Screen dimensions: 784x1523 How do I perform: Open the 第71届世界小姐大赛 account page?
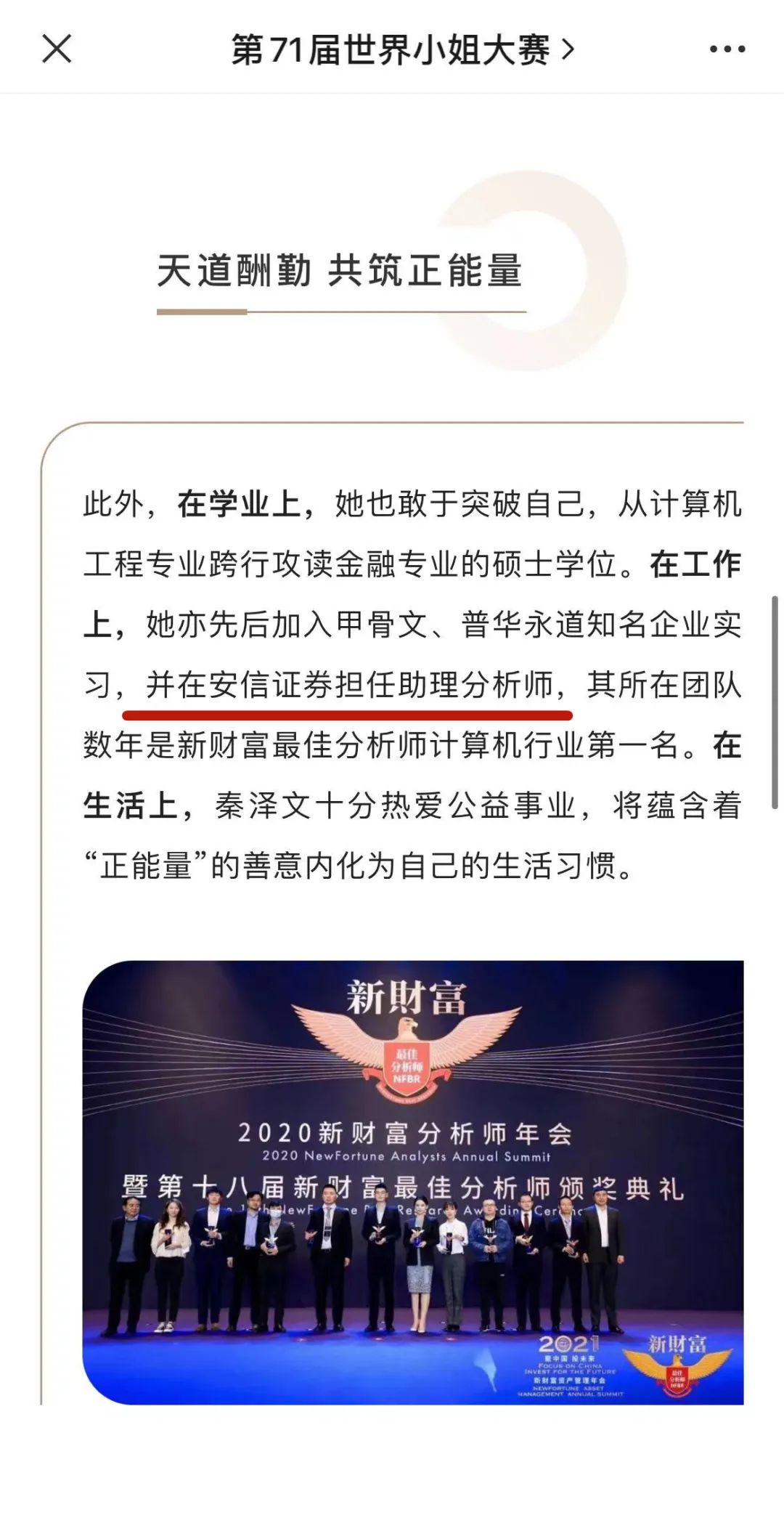click(403, 49)
